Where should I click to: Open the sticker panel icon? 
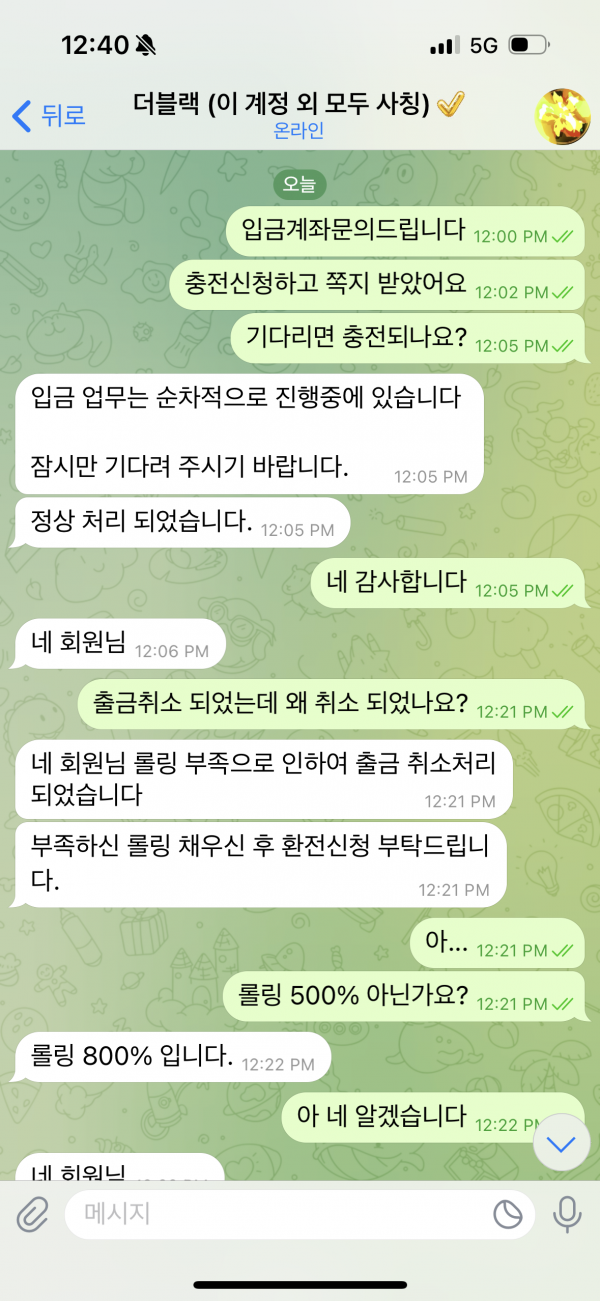point(508,1214)
